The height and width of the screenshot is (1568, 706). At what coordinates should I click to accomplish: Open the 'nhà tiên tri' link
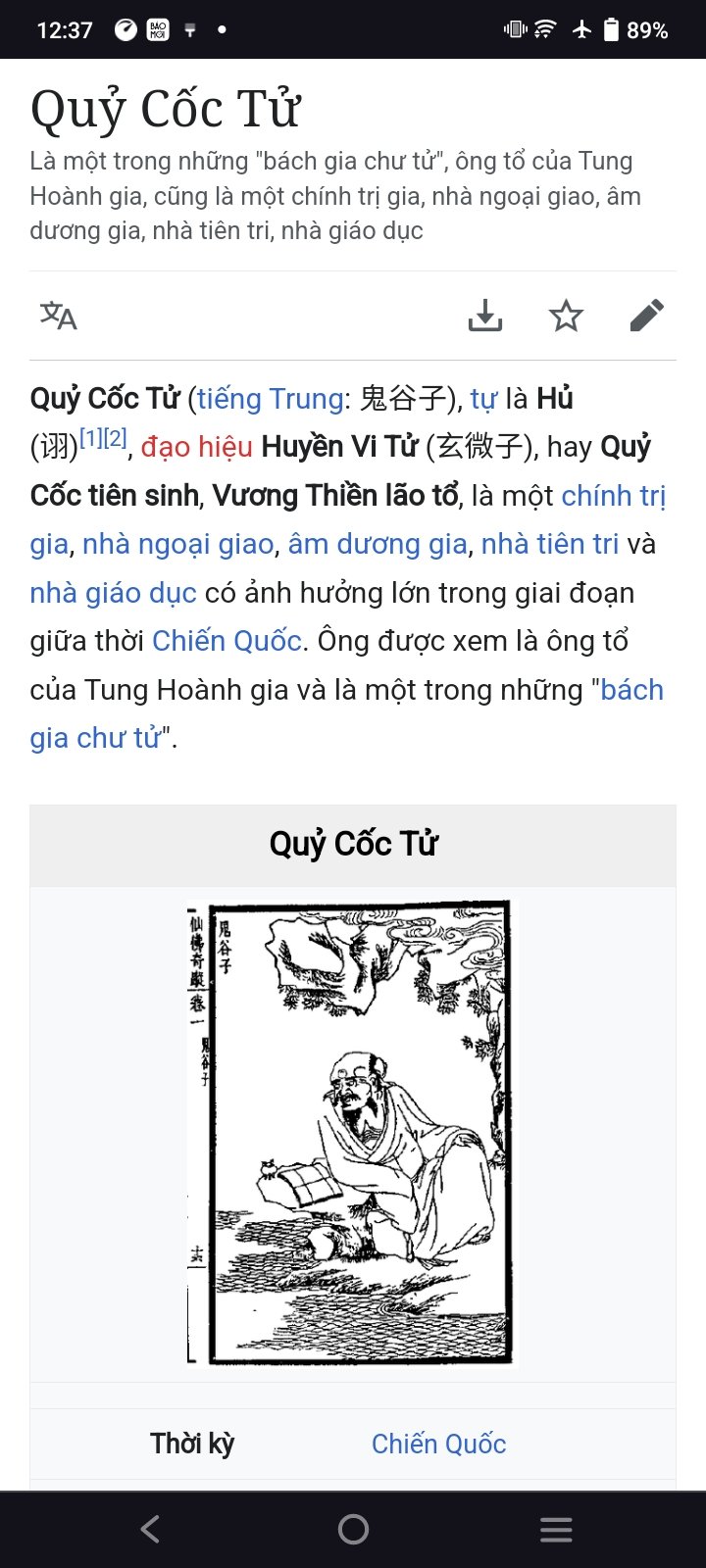[549, 544]
